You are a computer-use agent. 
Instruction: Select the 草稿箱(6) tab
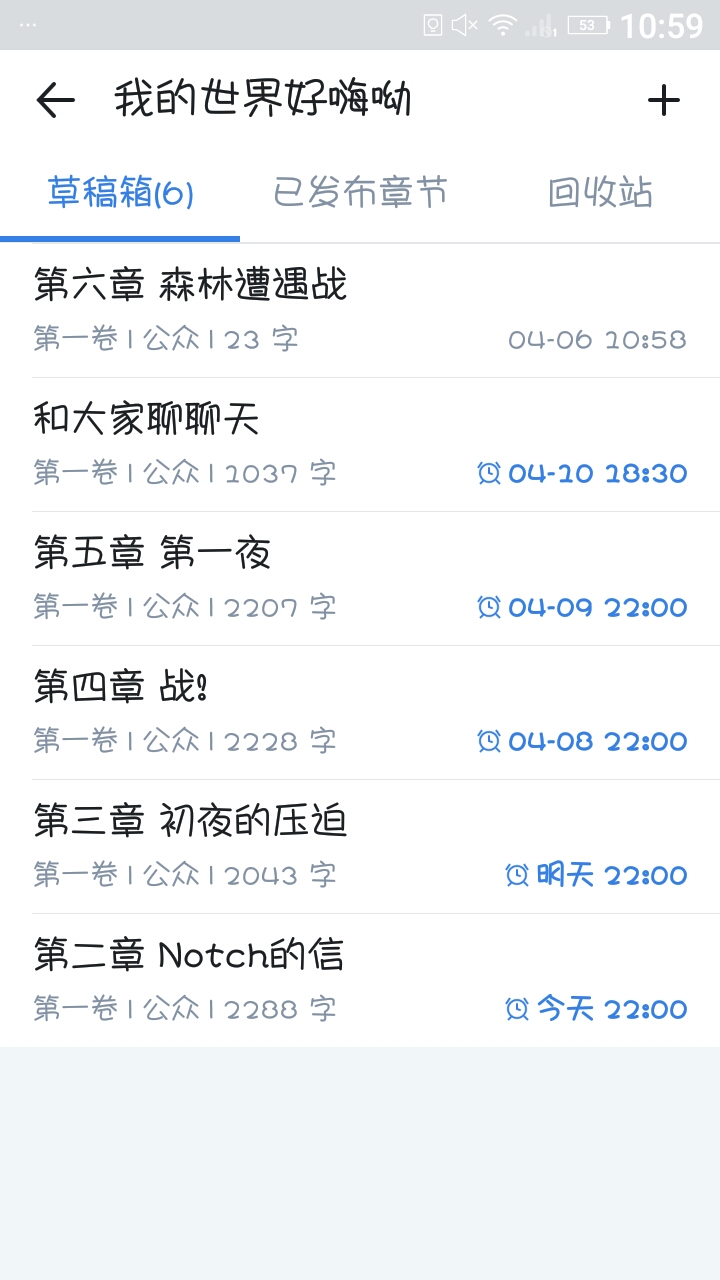pyautogui.click(x=121, y=193)
